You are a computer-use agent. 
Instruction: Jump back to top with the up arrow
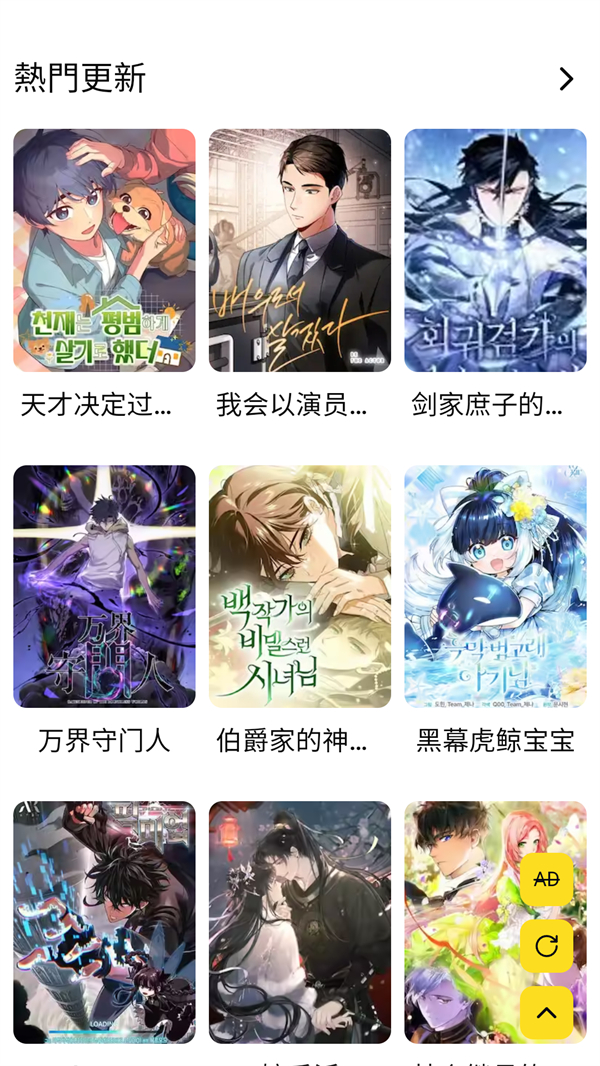click(546, 1013)
